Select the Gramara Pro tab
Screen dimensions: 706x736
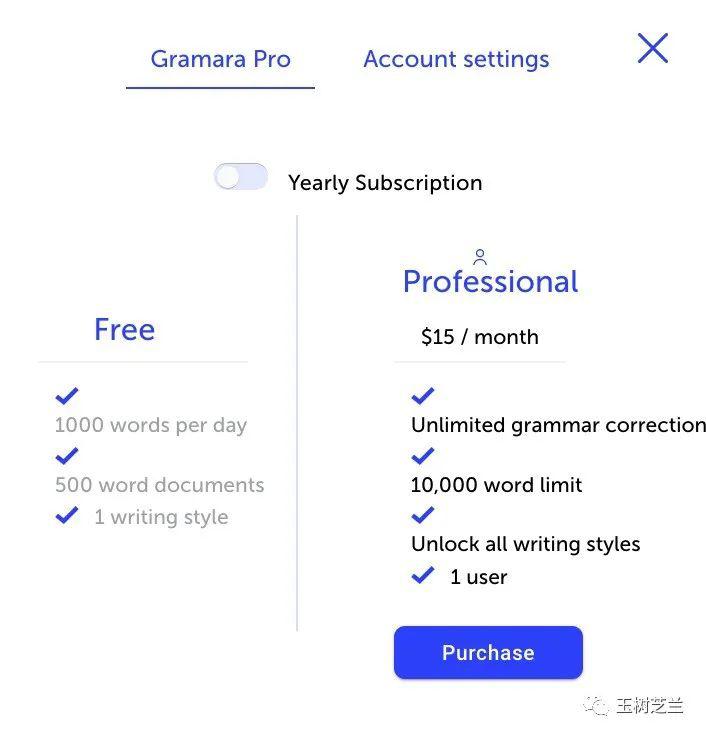tap(221, 60)
